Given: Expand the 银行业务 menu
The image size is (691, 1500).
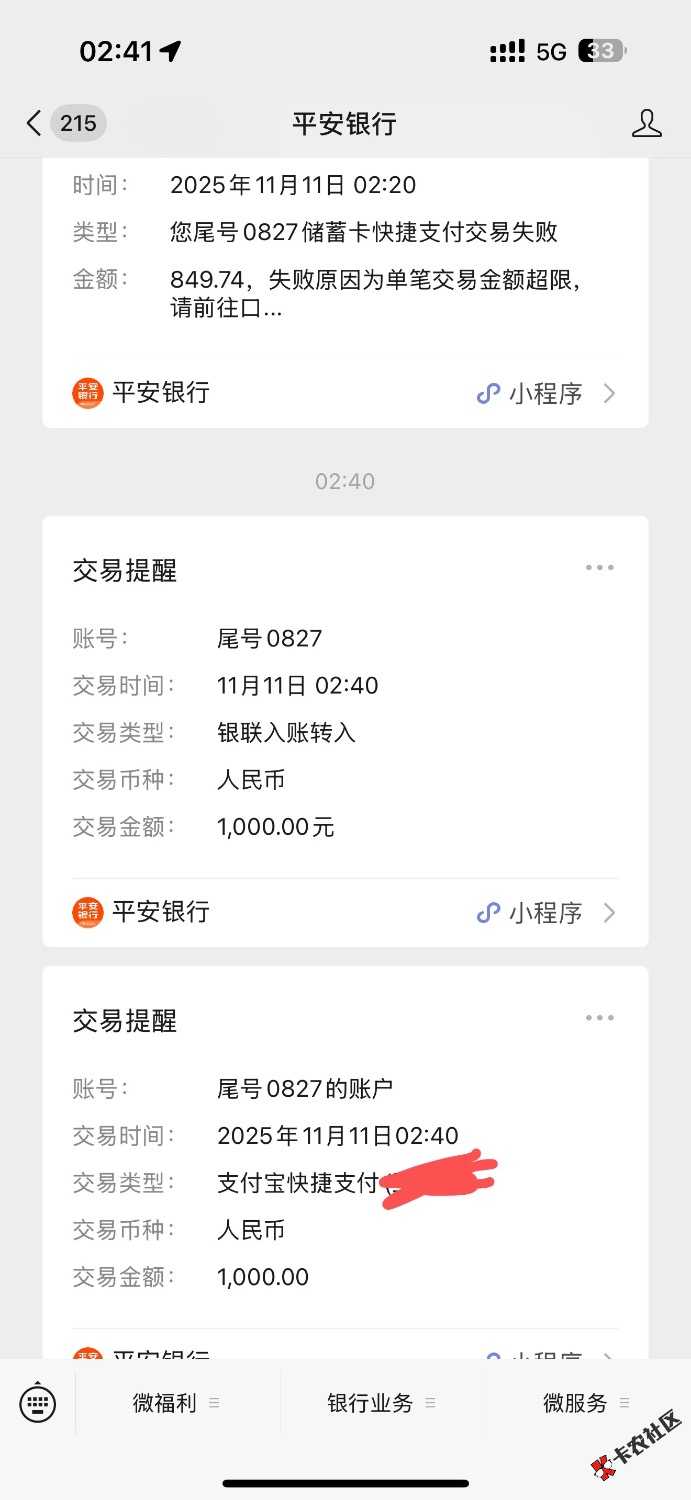Looking at the screenshot, I should coord(381,1403).
